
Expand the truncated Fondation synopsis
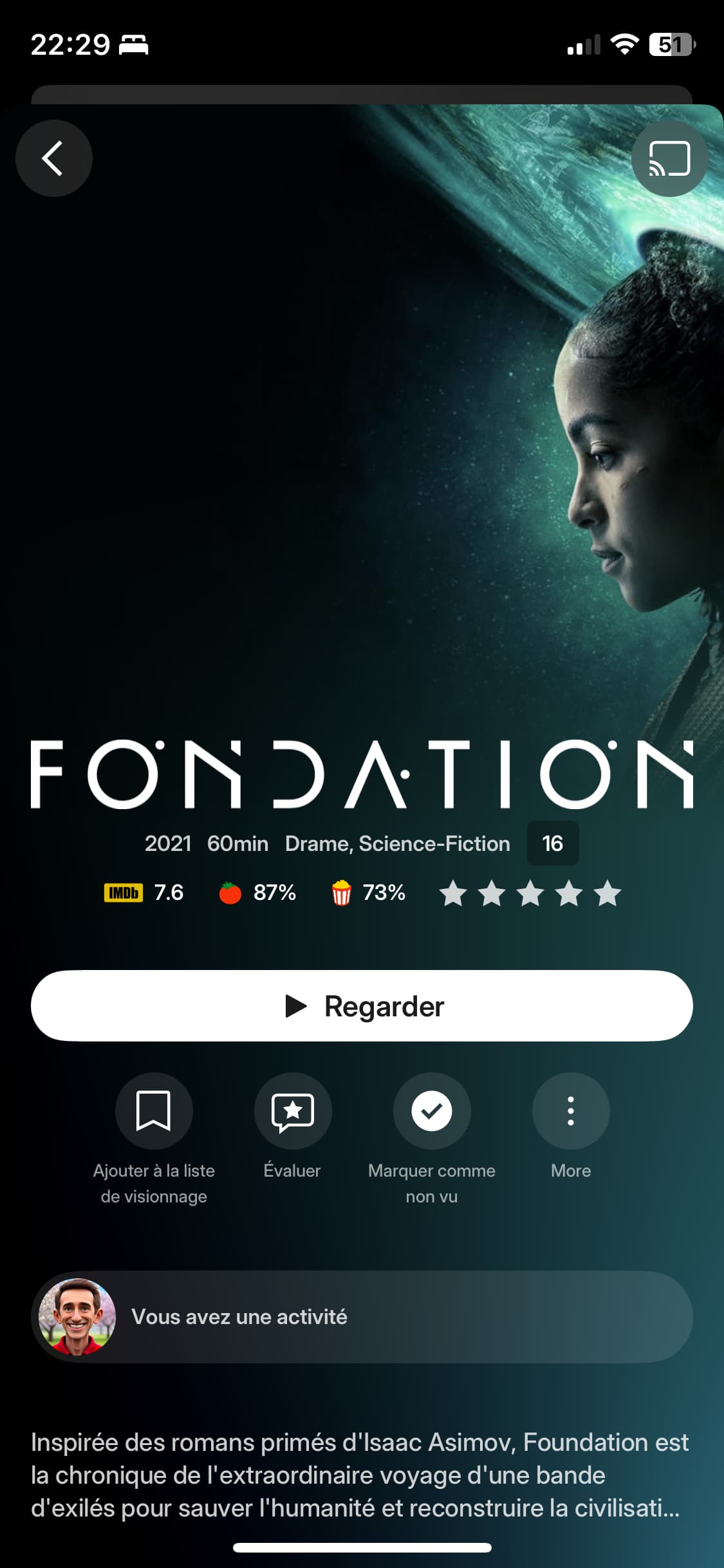click(360, 1475)
